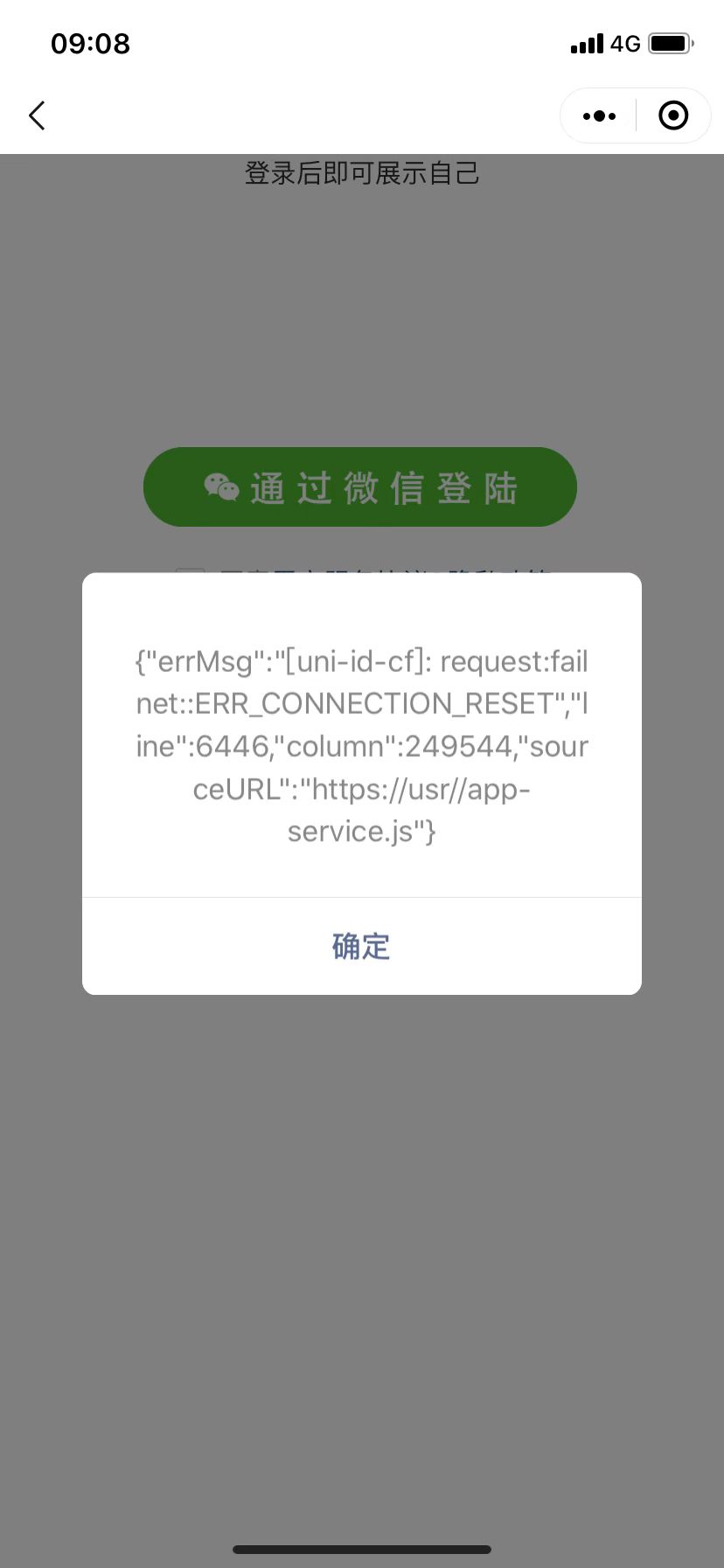The height and width of the screenshot is (1568, 724).
Task: Tap the error message JSON text in the dialog
Action: pyautogui.click(x=361, y=745)
